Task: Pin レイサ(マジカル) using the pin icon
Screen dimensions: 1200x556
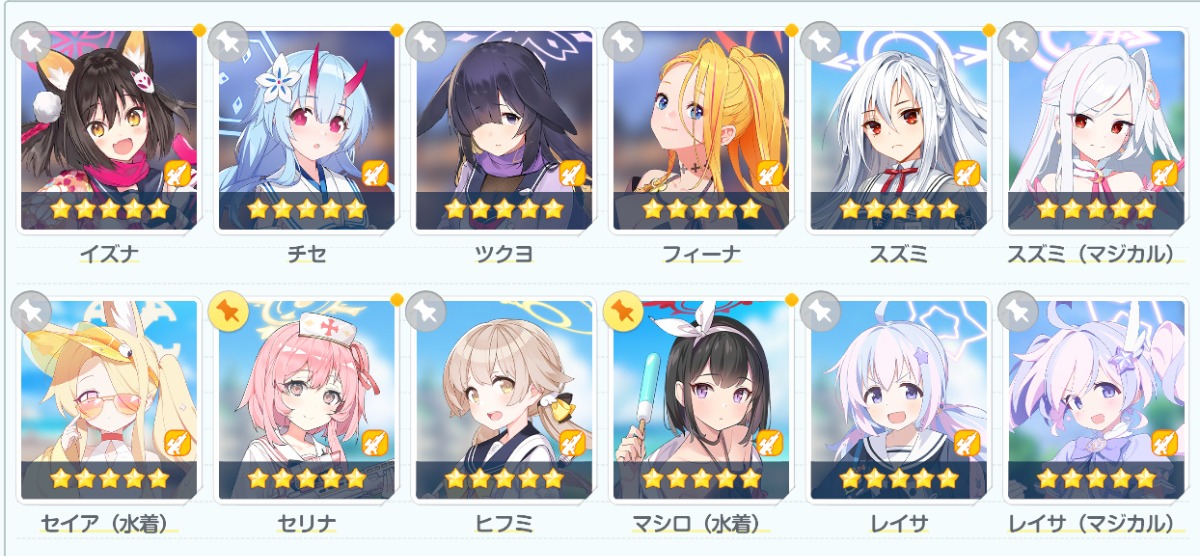Action: [1018, 313]
